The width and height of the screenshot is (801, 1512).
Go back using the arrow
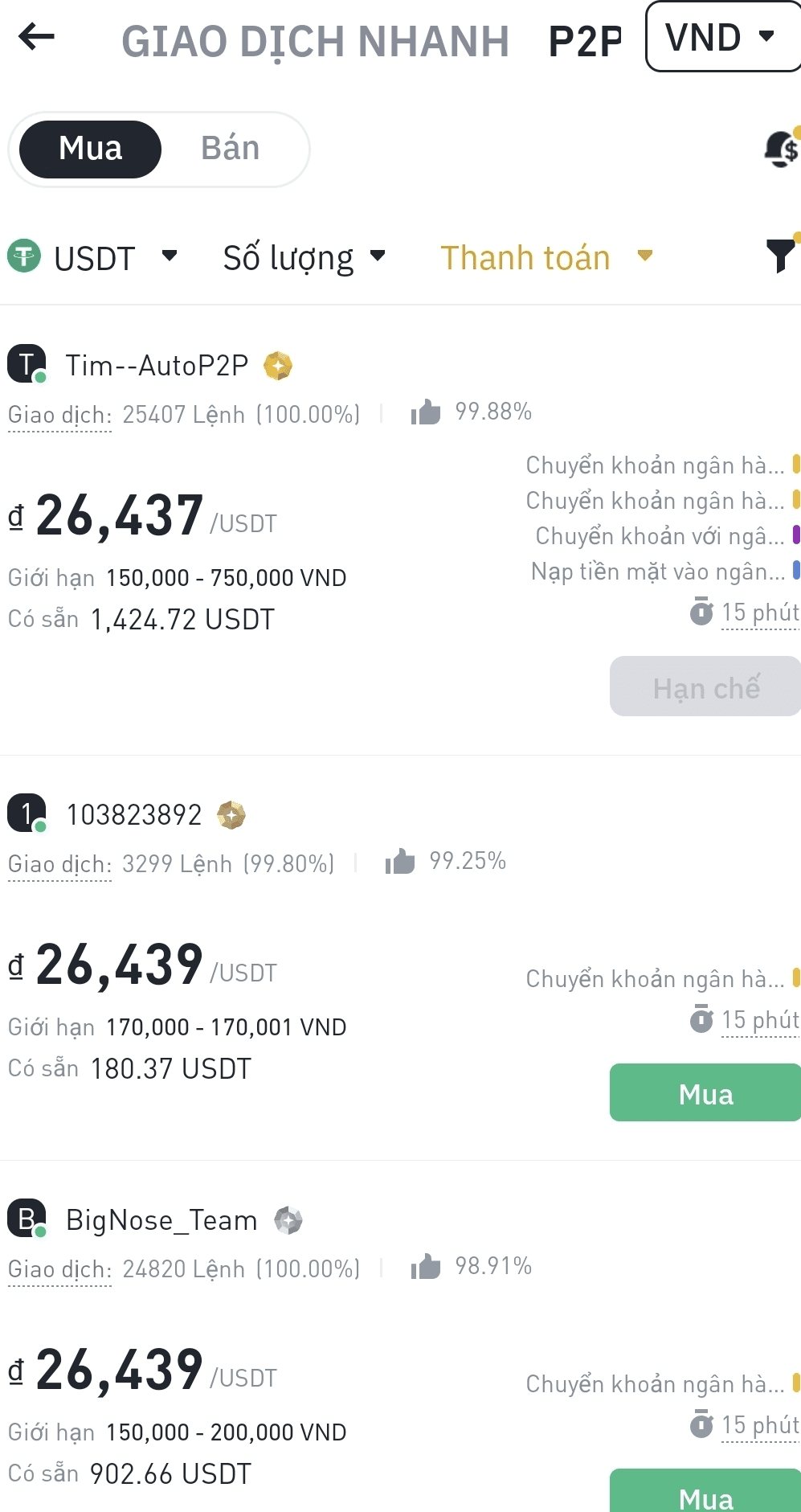(36, 37)
